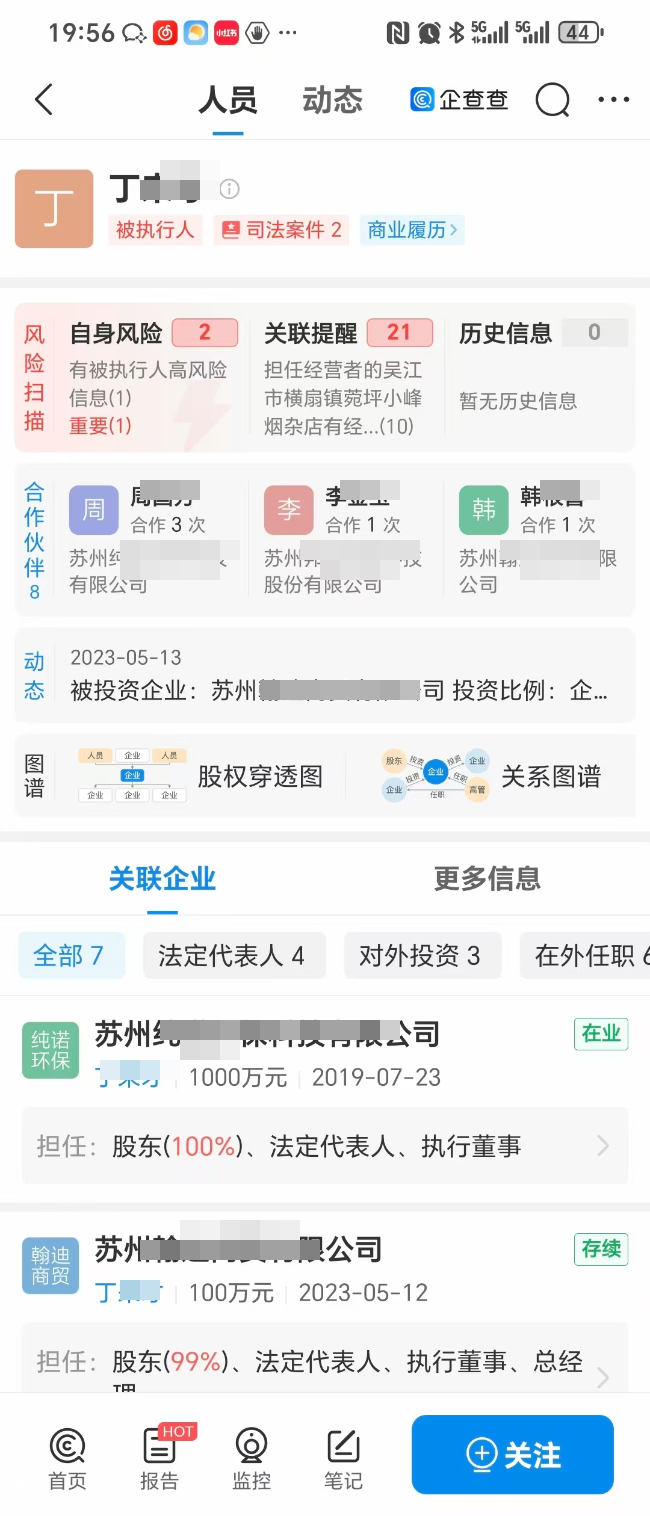Tap the info icon beside the name

230,189
